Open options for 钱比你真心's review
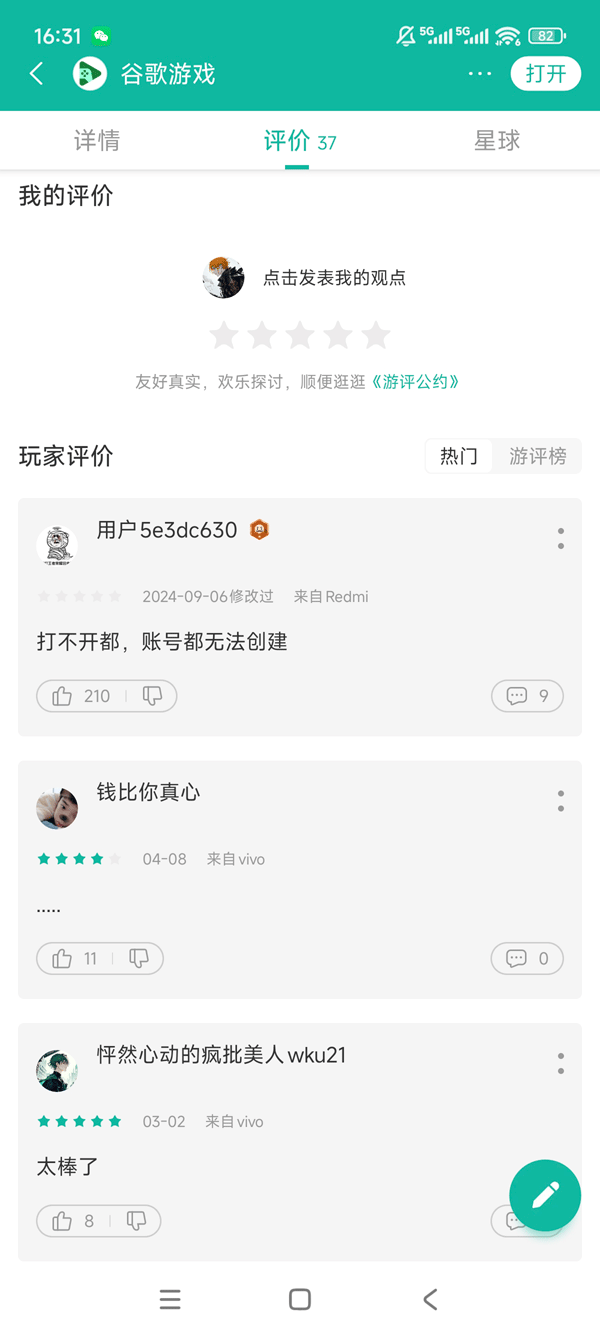This screenshot has width=600, height=1335. [561, 801]
